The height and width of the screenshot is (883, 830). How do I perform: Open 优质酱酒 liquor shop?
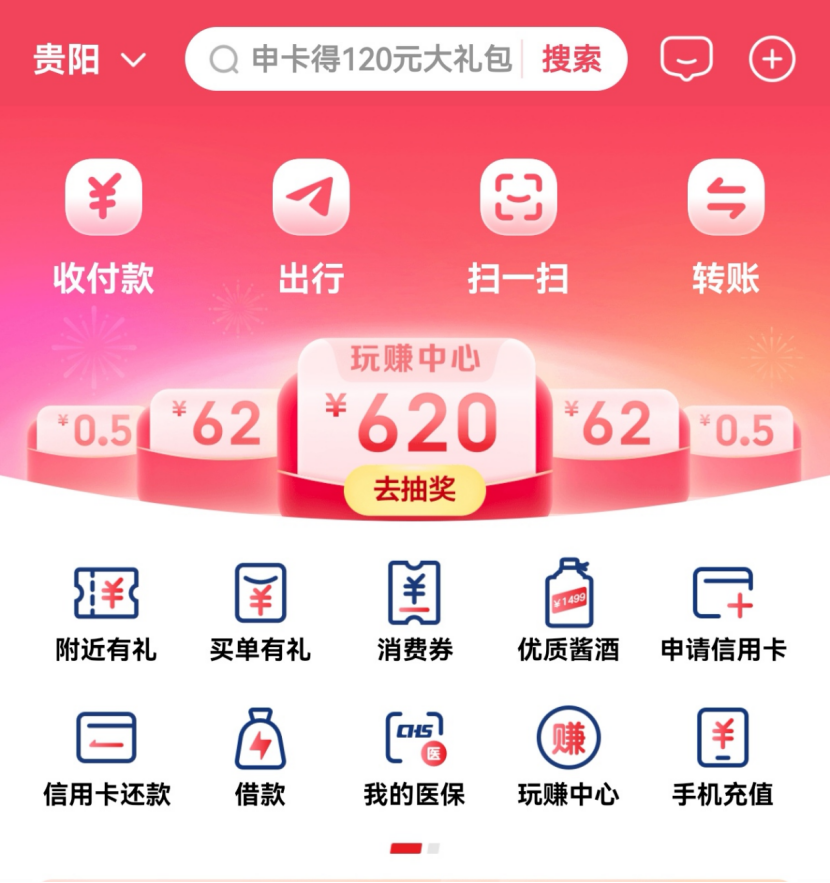(568, 612)
